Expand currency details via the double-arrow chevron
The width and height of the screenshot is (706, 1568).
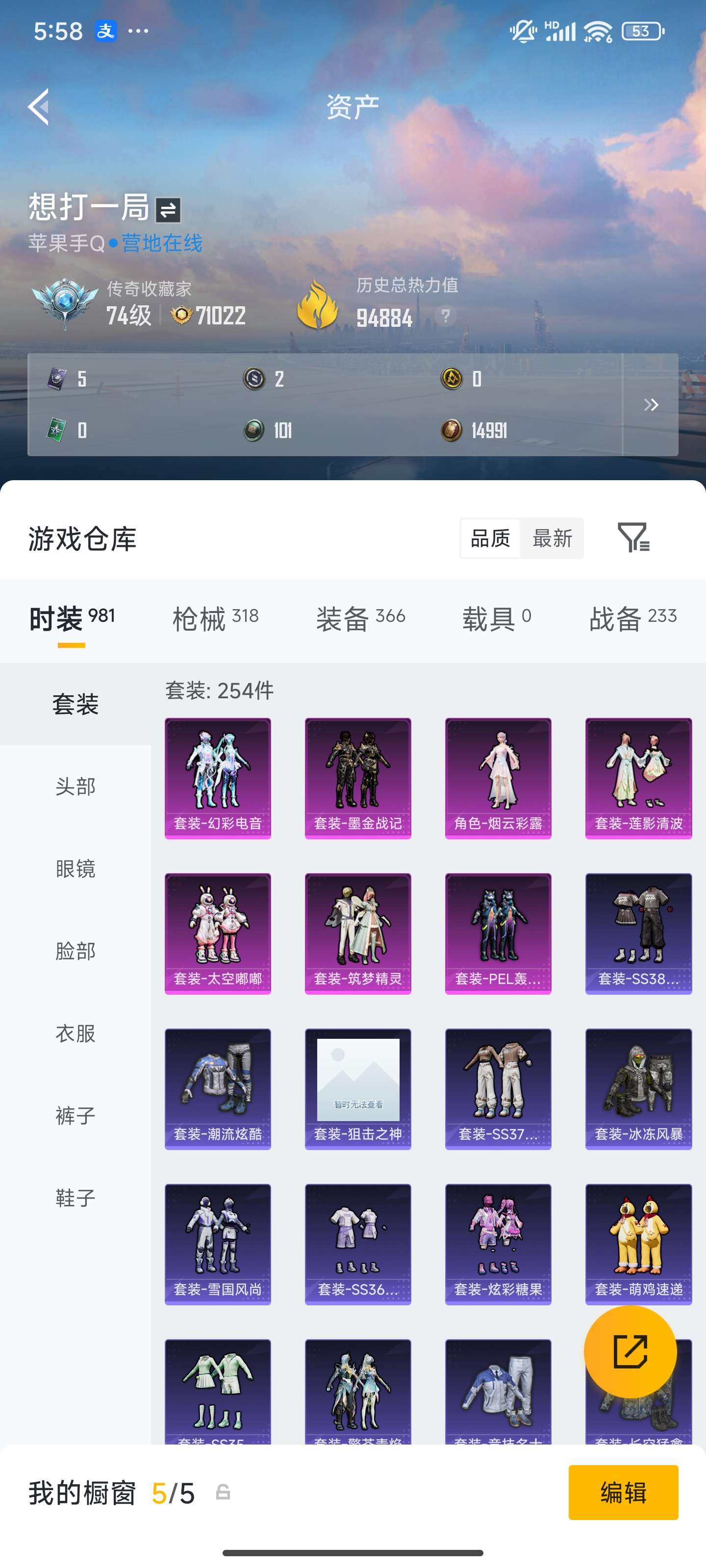(x=651, y=404)
